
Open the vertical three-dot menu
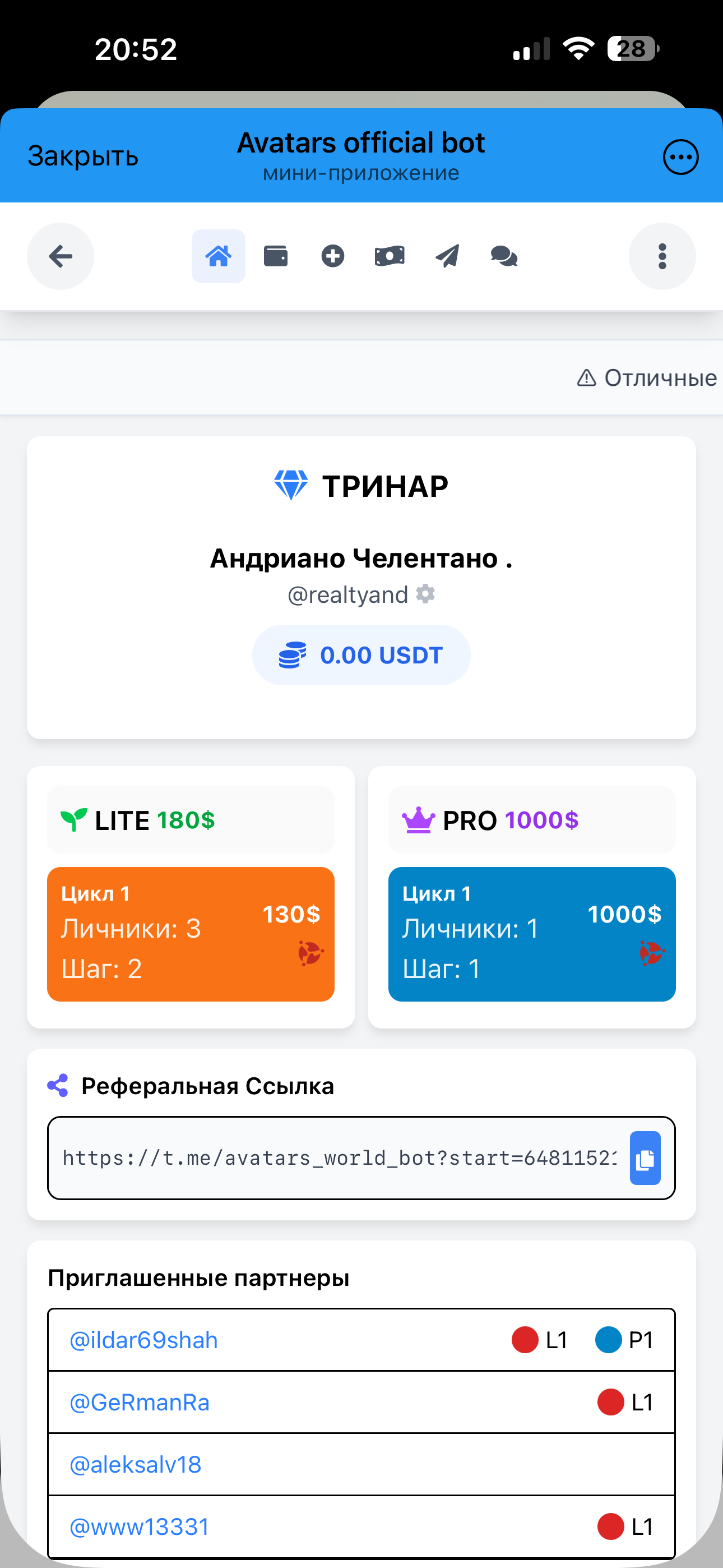661,256
